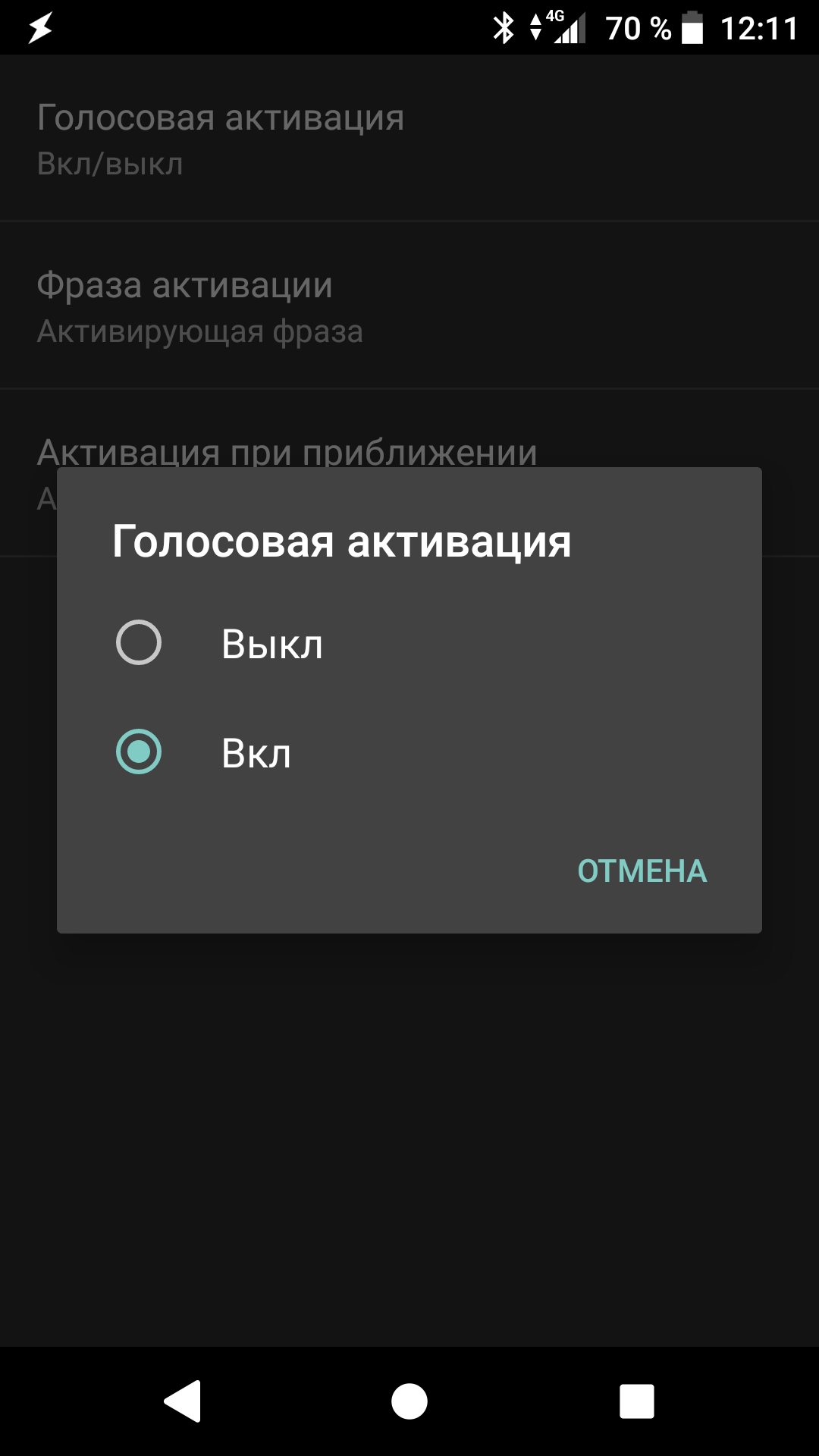Select the Выкл radio button

point(140,643)
